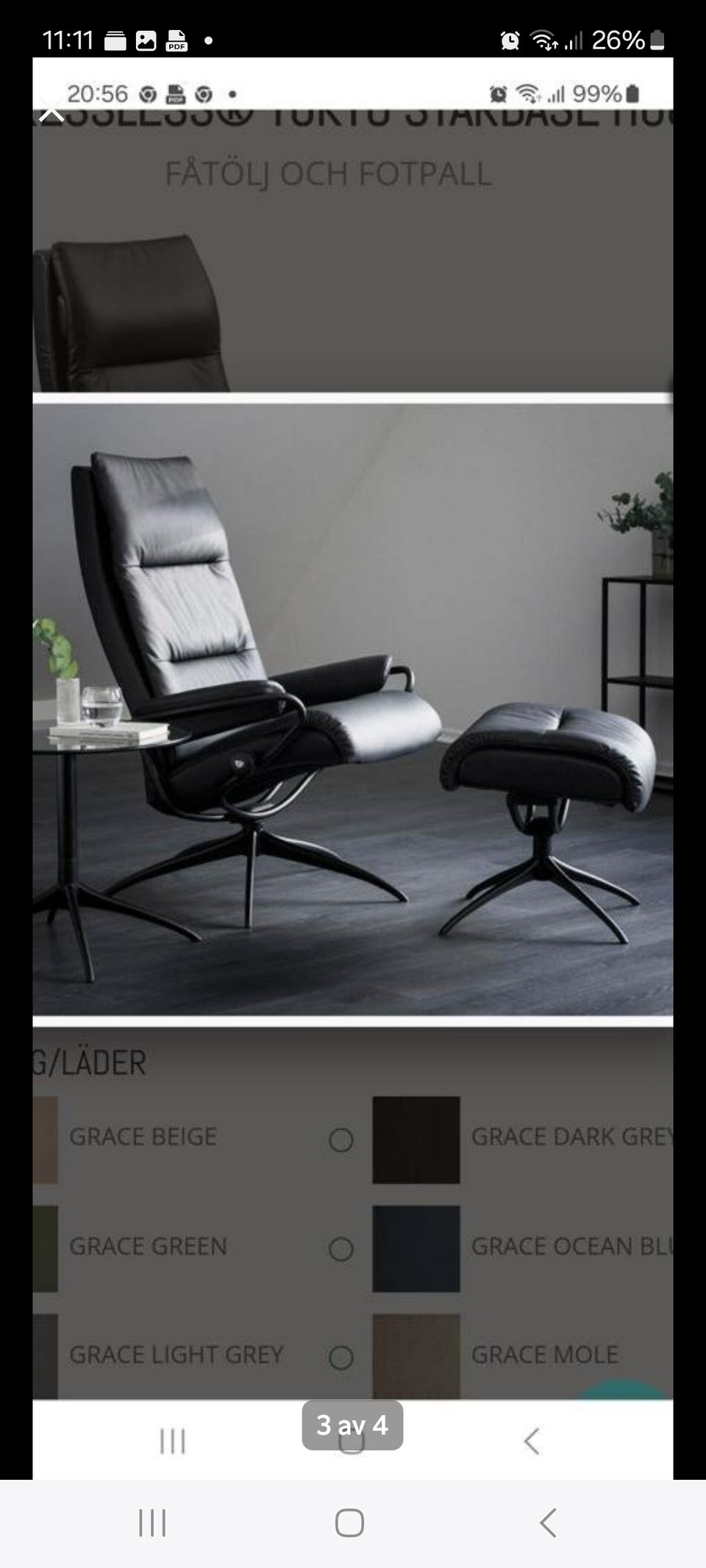
Task: Close the product viewer with the X
Action: click(51, 110)
